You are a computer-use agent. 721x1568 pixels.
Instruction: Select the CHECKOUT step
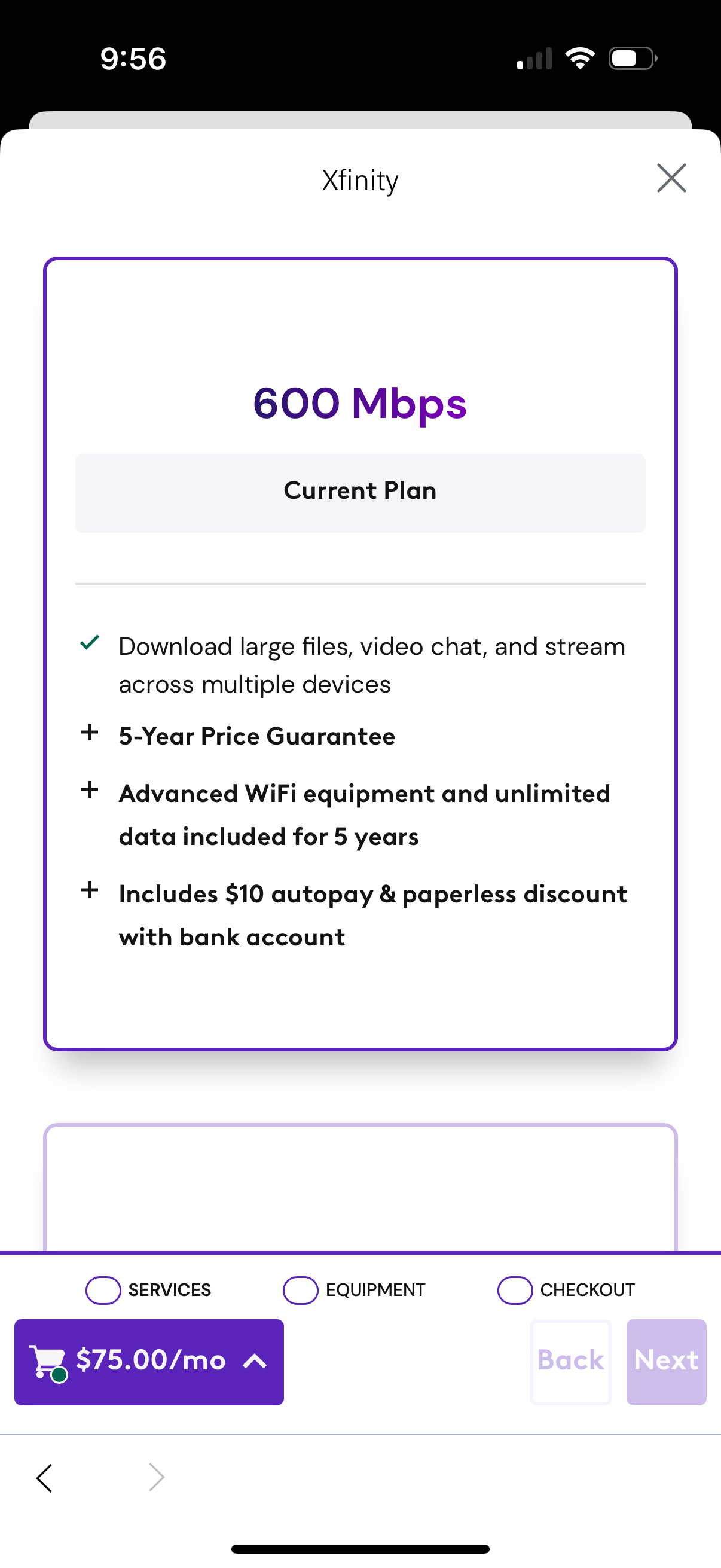click(566, 1290)
